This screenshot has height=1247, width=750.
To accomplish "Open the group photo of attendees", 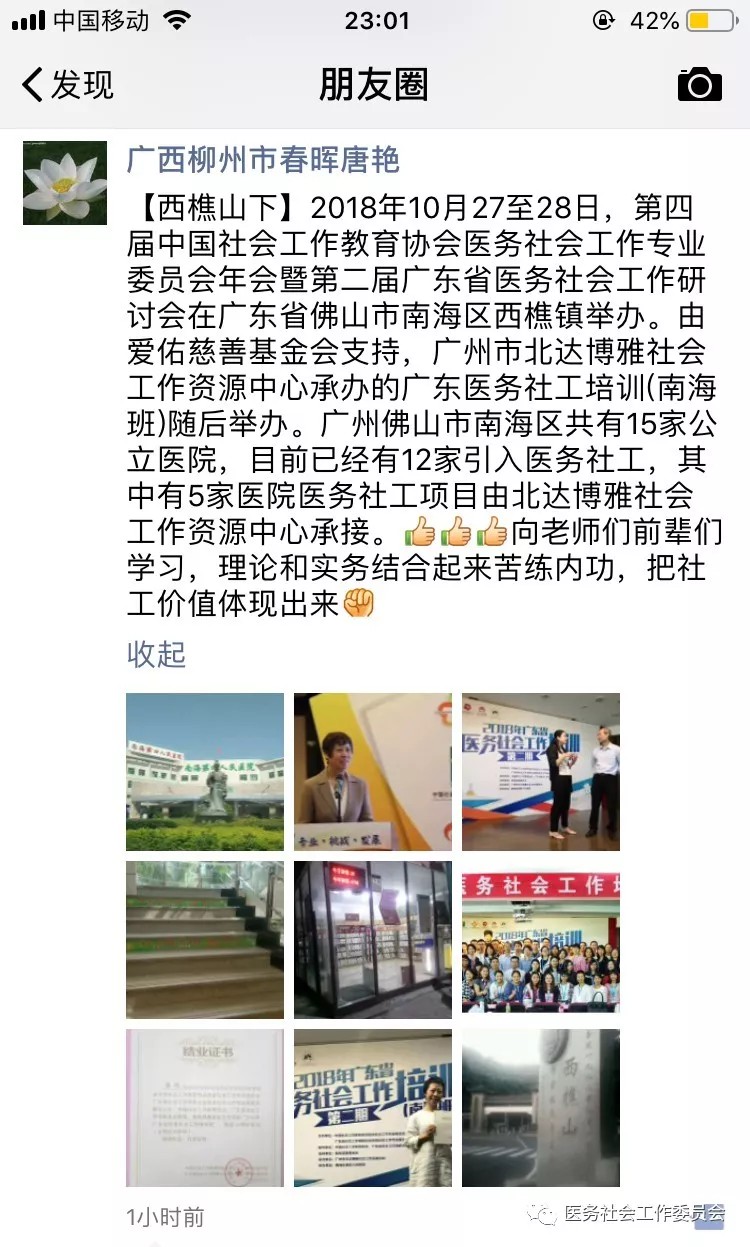I will point(541,940).
